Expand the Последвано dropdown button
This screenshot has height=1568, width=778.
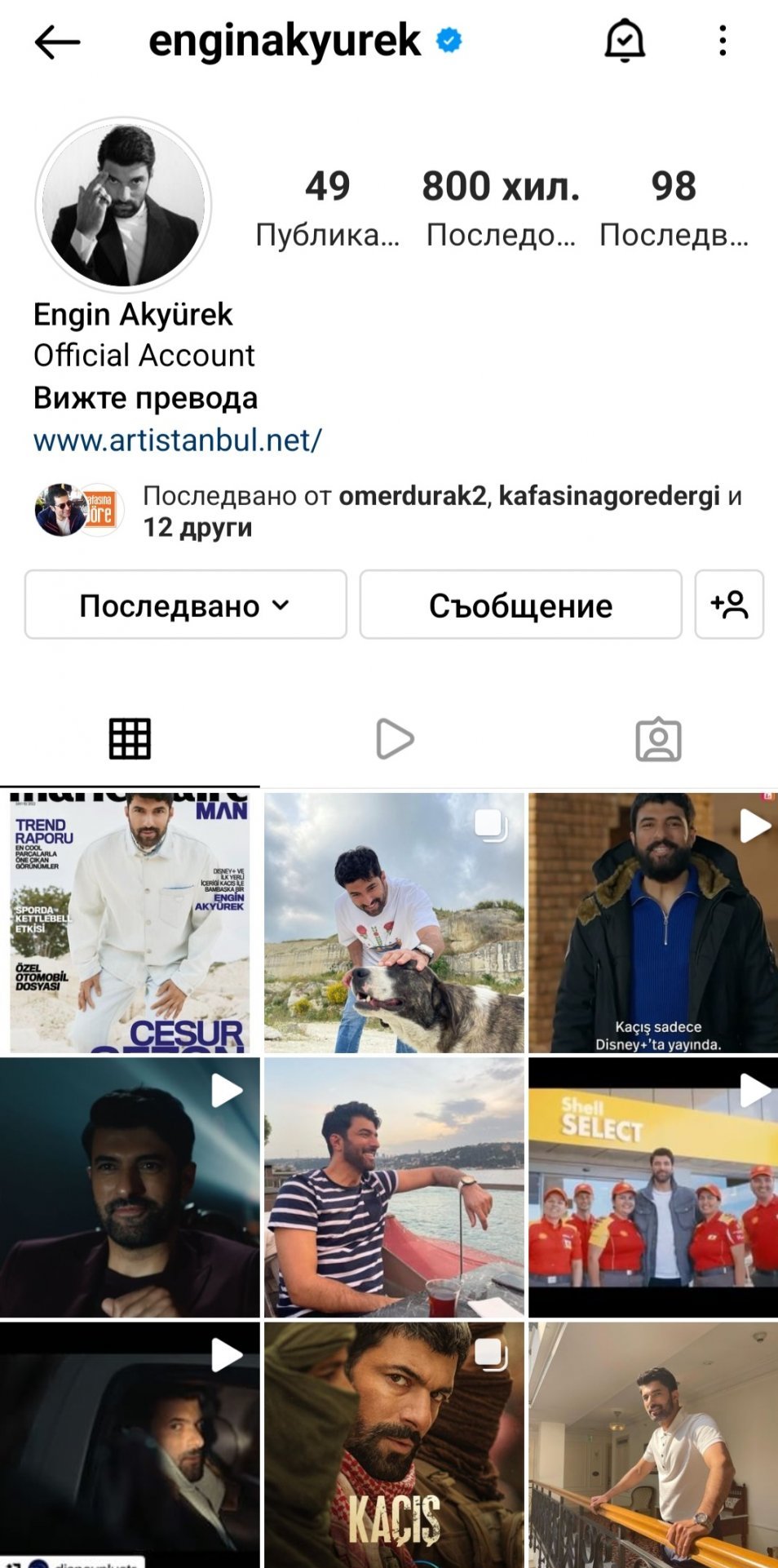(x=186, y=605)
